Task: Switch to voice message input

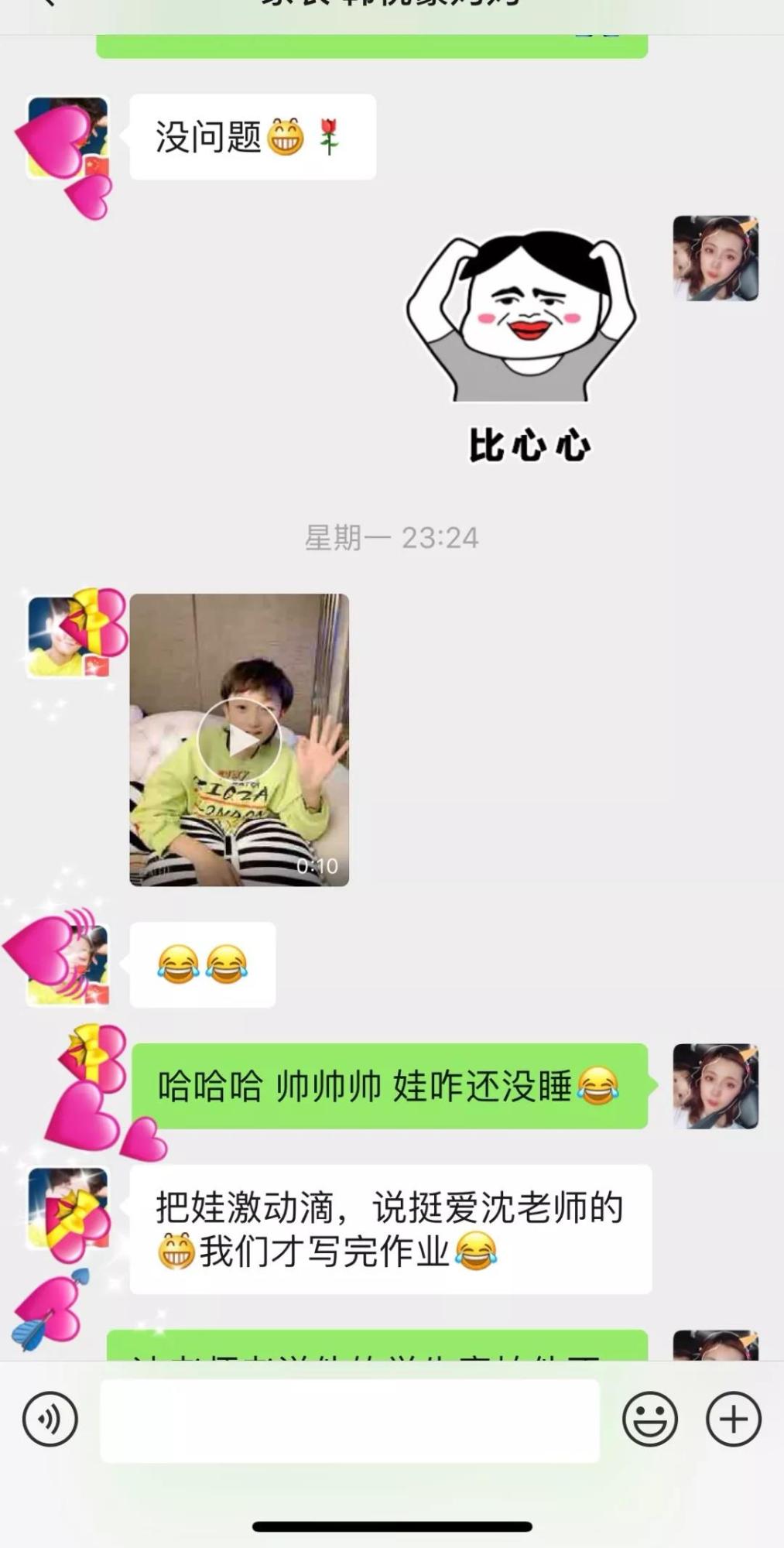Action: click(50, 1420)
